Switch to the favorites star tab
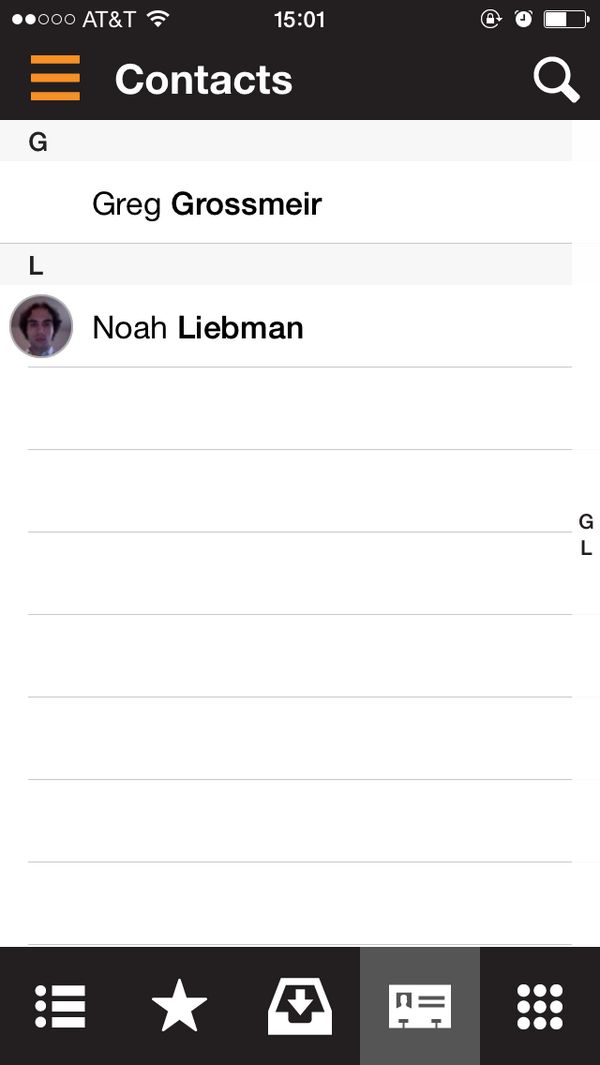This screenshot has height=1065, width=600. [180, 1006]
